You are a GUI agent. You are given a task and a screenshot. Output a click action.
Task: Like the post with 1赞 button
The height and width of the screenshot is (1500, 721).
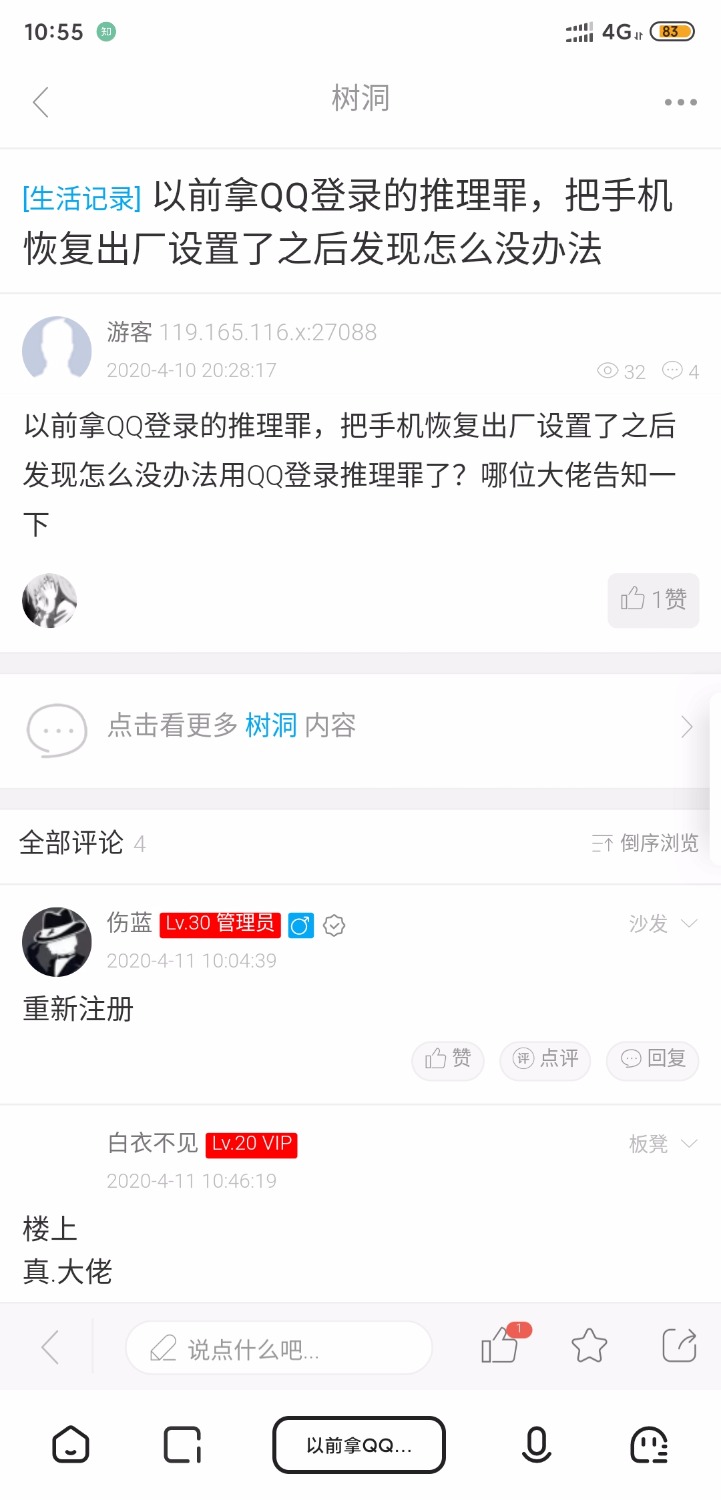pos(653,599)
